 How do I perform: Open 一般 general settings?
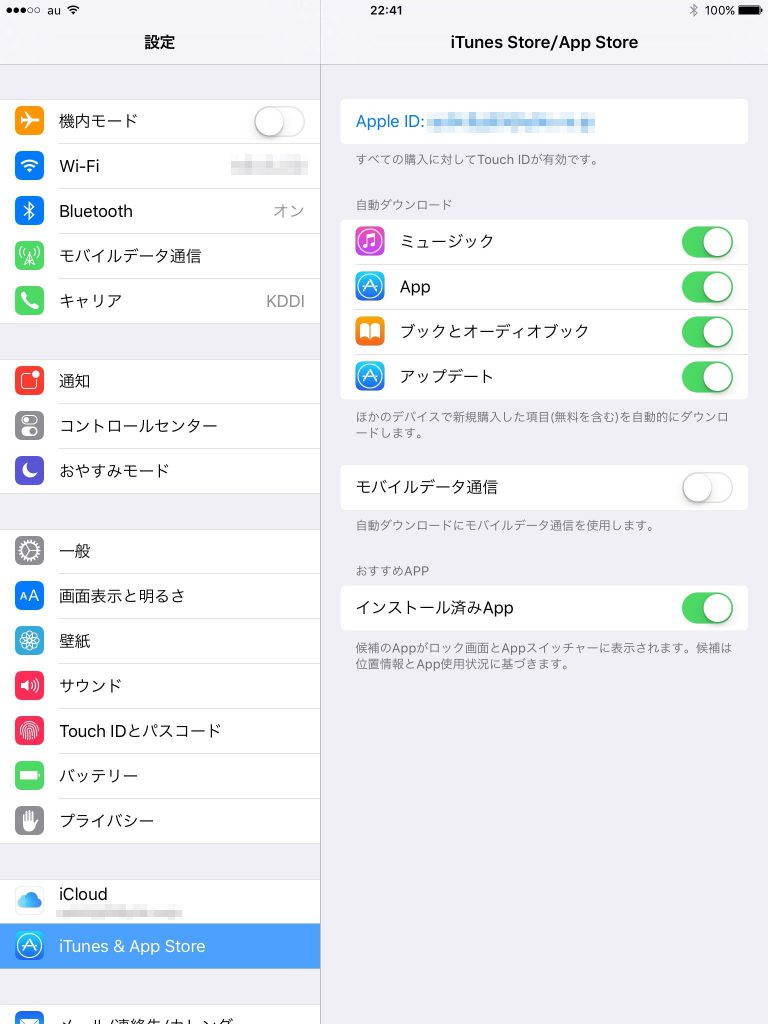click(160, 551)
